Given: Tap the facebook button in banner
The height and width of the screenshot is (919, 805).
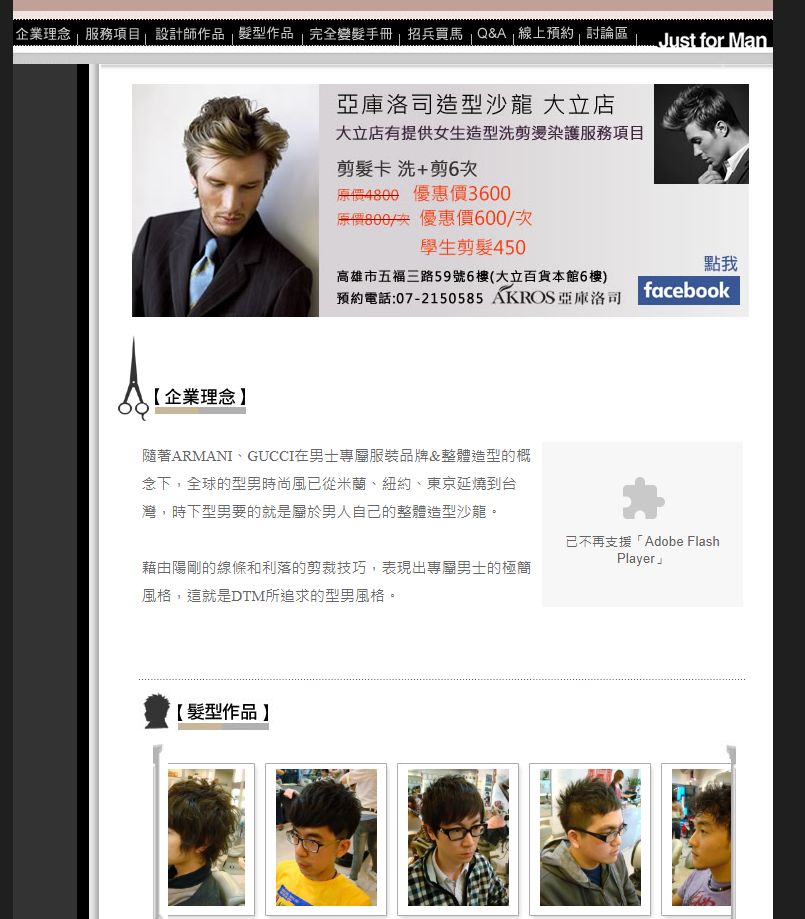Looking at the screenshot, I should click(688, 290).
